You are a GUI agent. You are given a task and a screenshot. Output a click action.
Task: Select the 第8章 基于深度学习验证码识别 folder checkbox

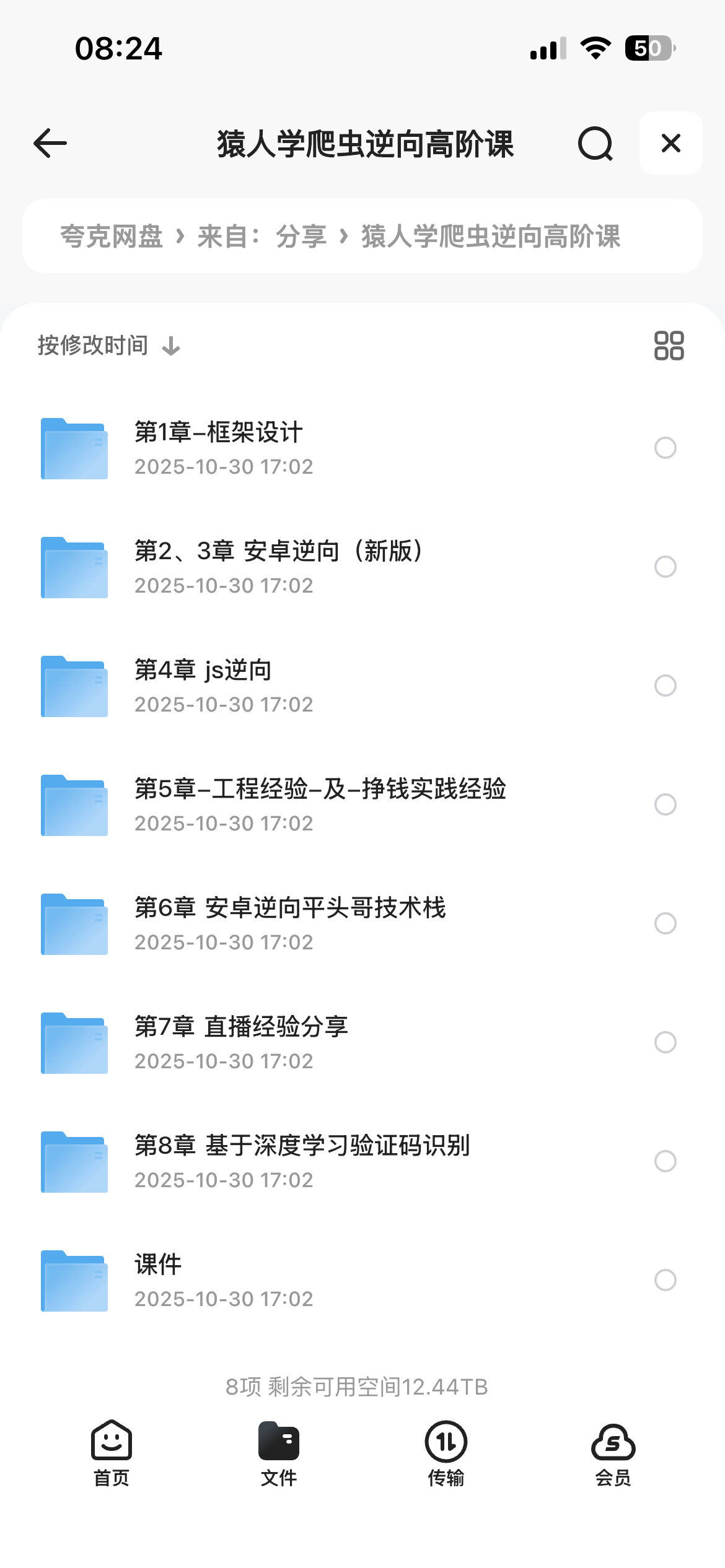pyautogui.click(x=665, y=1161)
